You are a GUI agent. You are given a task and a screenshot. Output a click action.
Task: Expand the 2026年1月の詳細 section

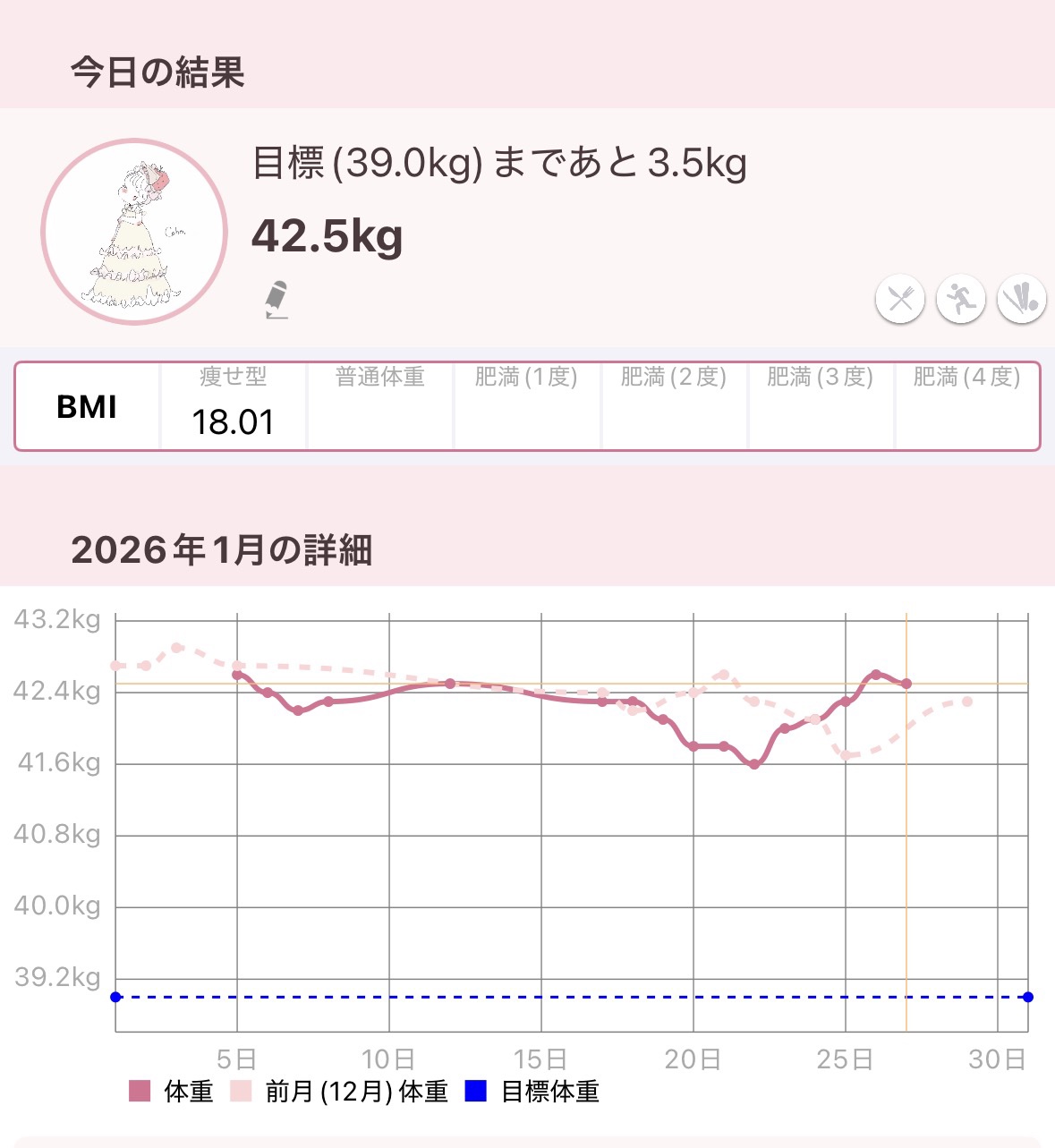pos(223,552)
